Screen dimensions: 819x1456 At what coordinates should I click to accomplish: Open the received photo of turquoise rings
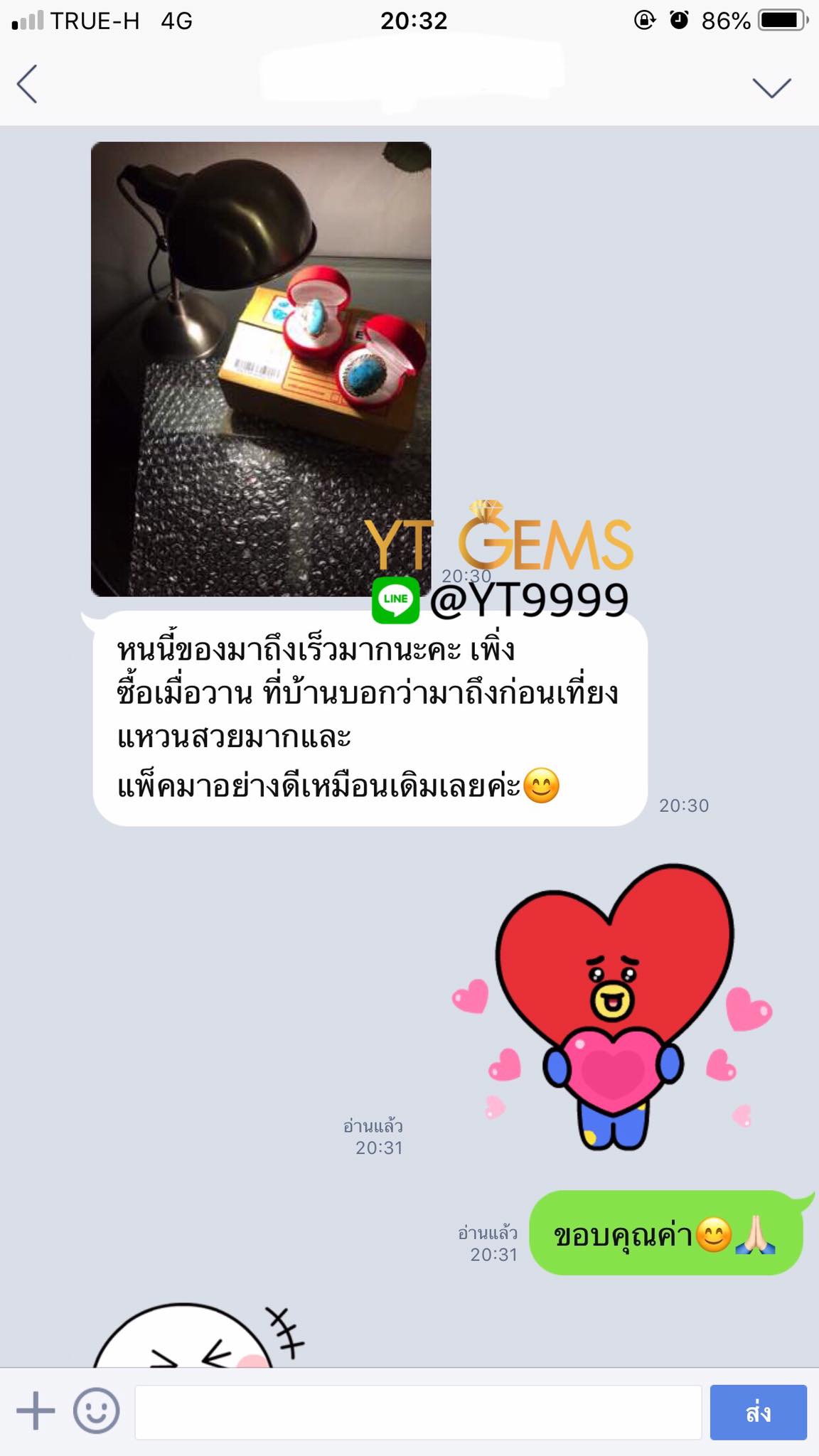[261, 368]
